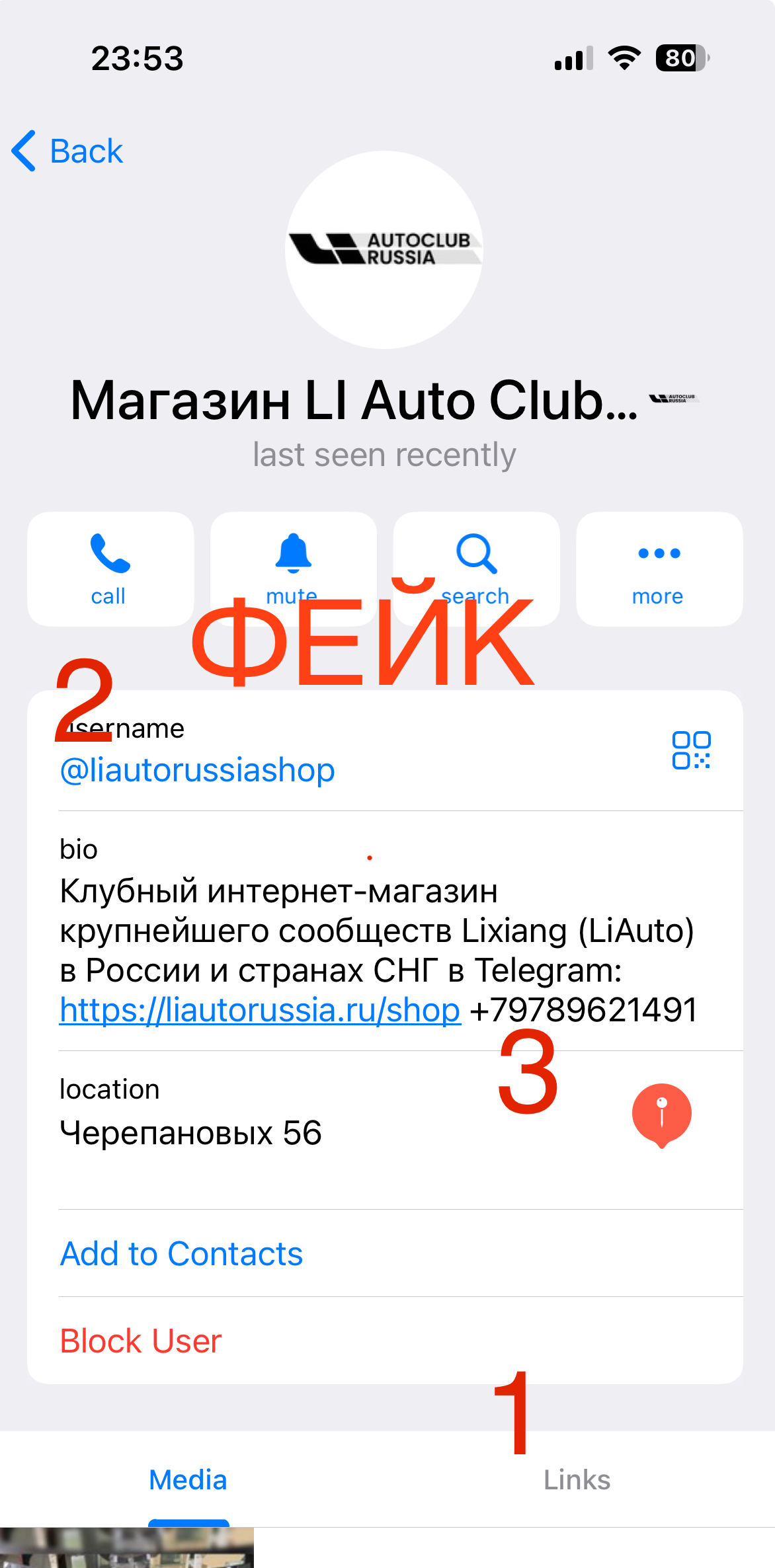Go back to the previous screen
The width and height of the screenshot is (775, 1568).
point(68,151)
